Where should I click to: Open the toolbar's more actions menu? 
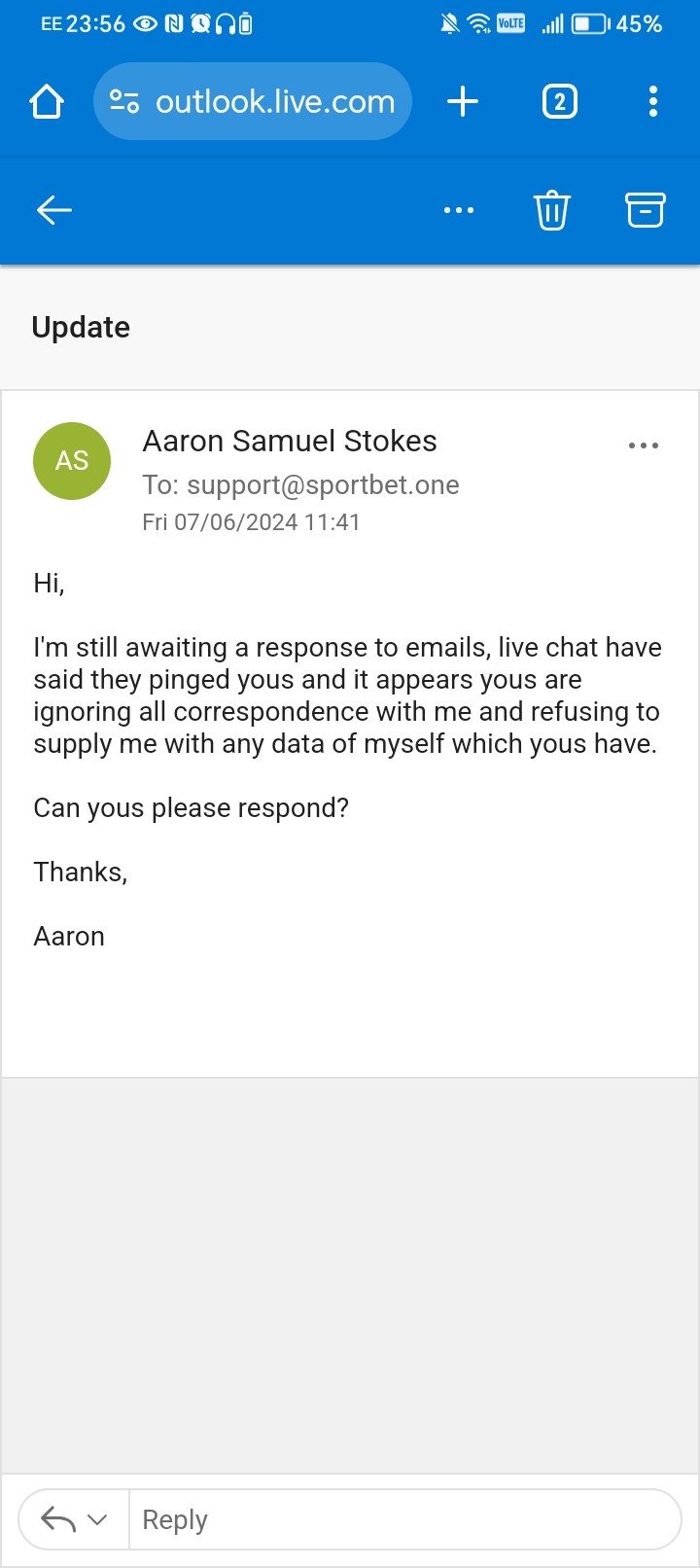(459, 210)
